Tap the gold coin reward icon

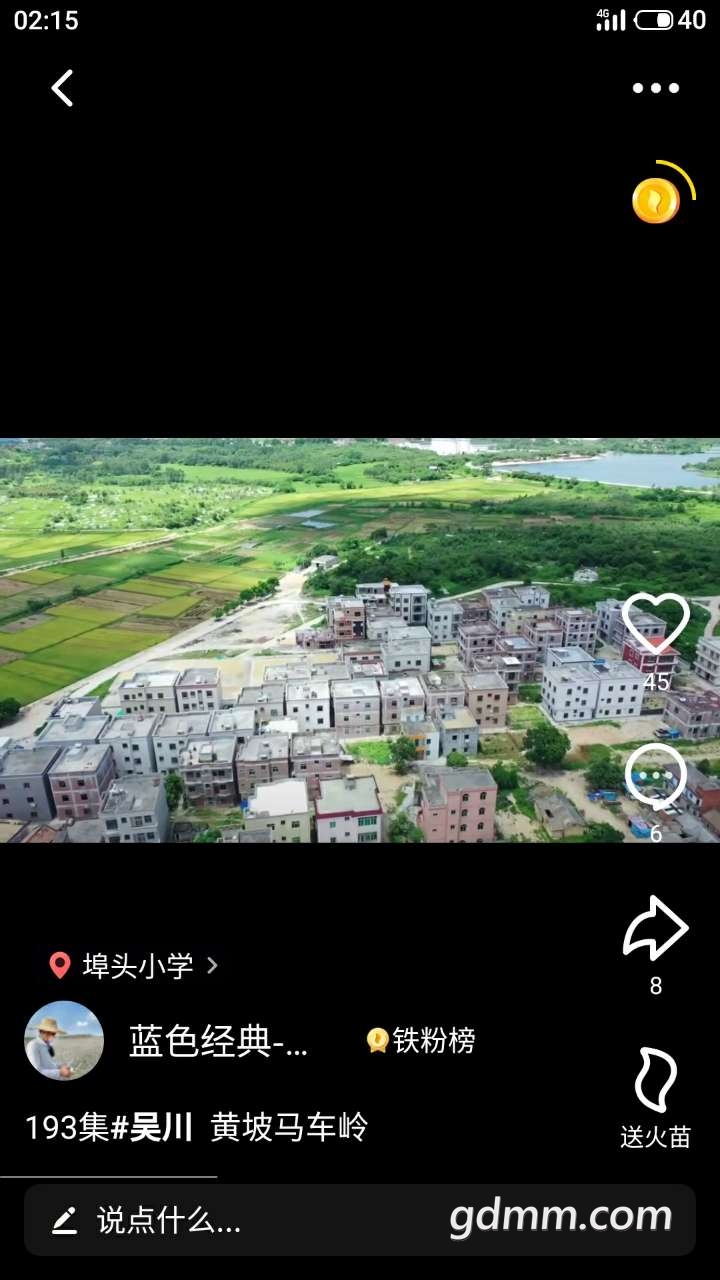pos(657,200)
